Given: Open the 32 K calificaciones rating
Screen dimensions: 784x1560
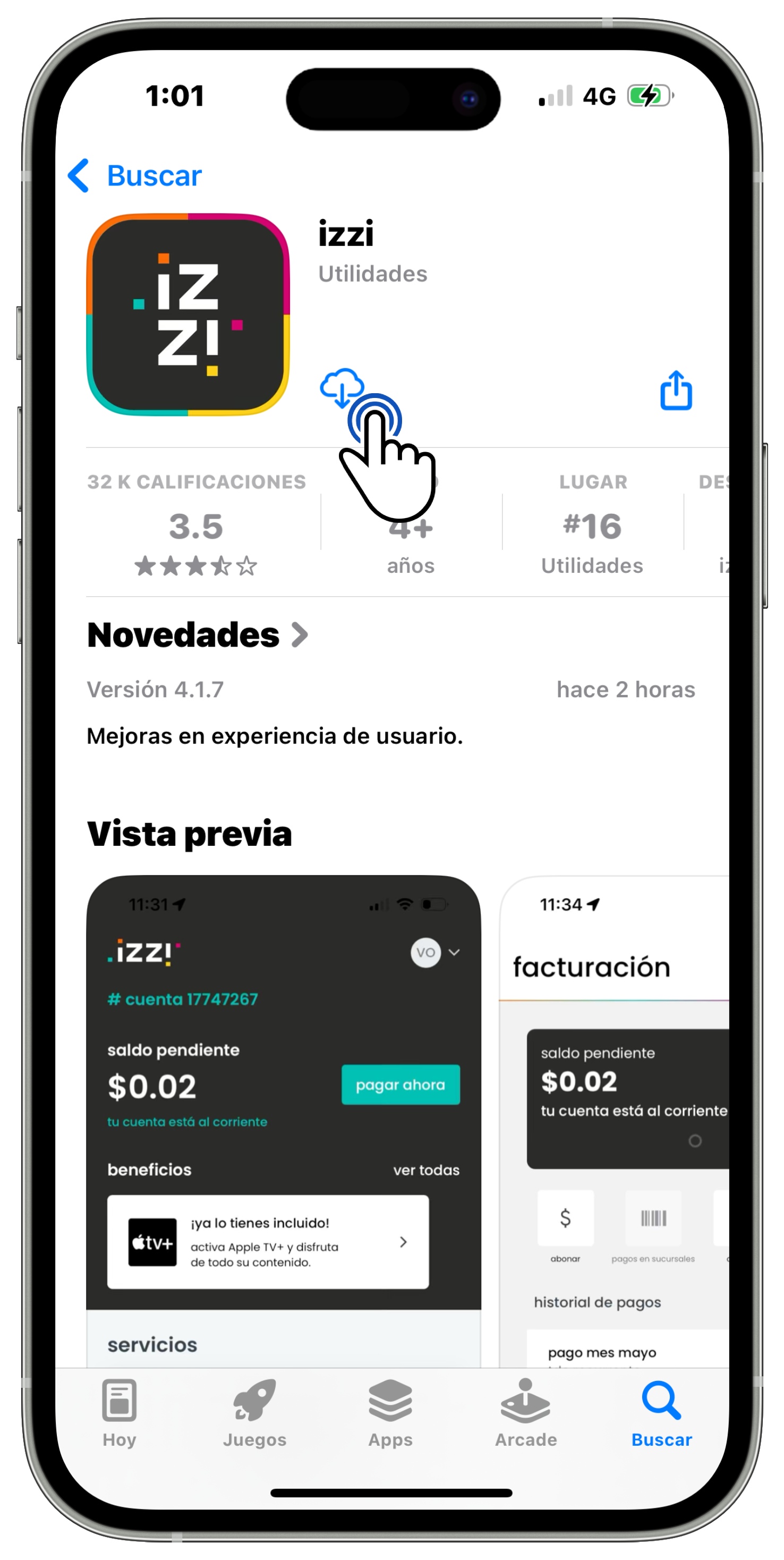Looking at the screenshot, I should (196, 524).
